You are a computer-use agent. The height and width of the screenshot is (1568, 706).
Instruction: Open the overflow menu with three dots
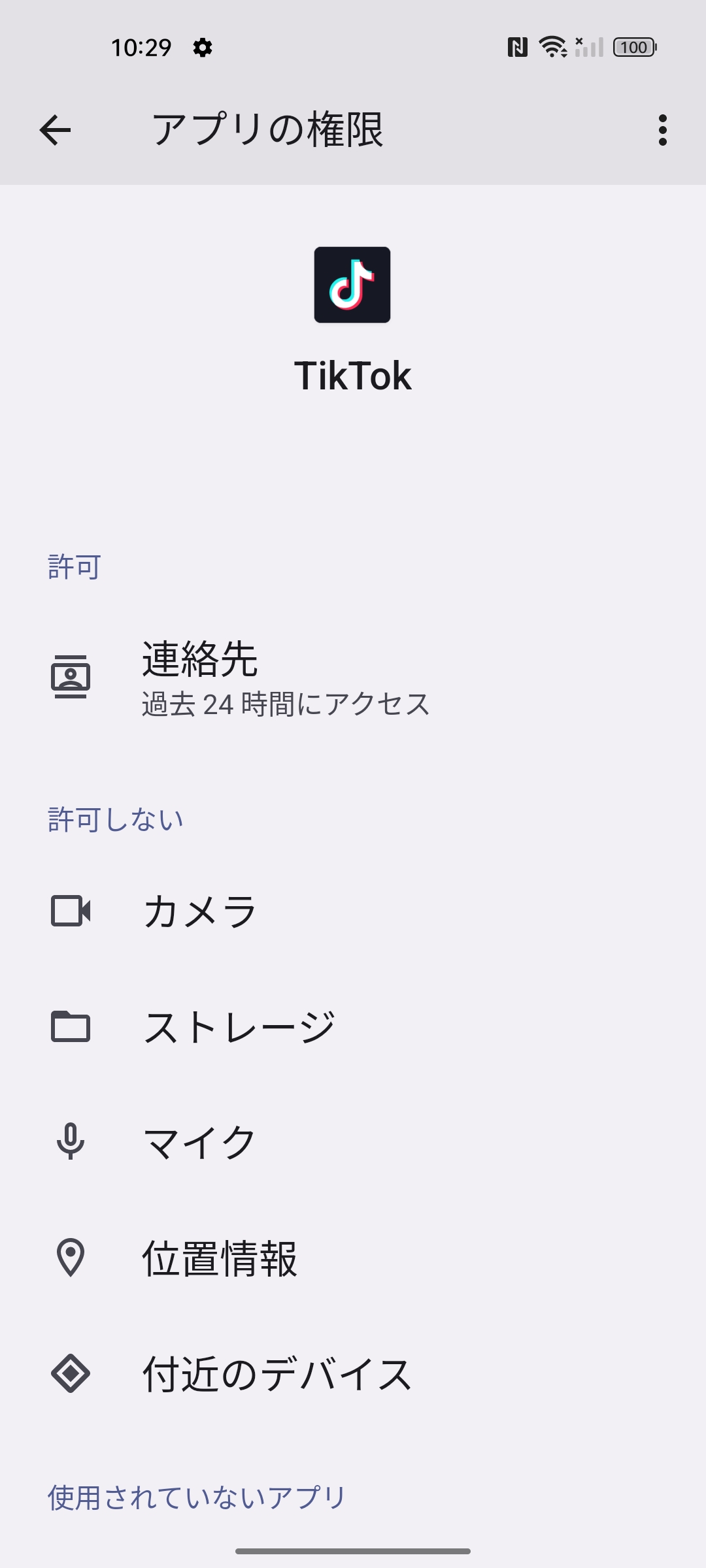(x=662, y=131)
